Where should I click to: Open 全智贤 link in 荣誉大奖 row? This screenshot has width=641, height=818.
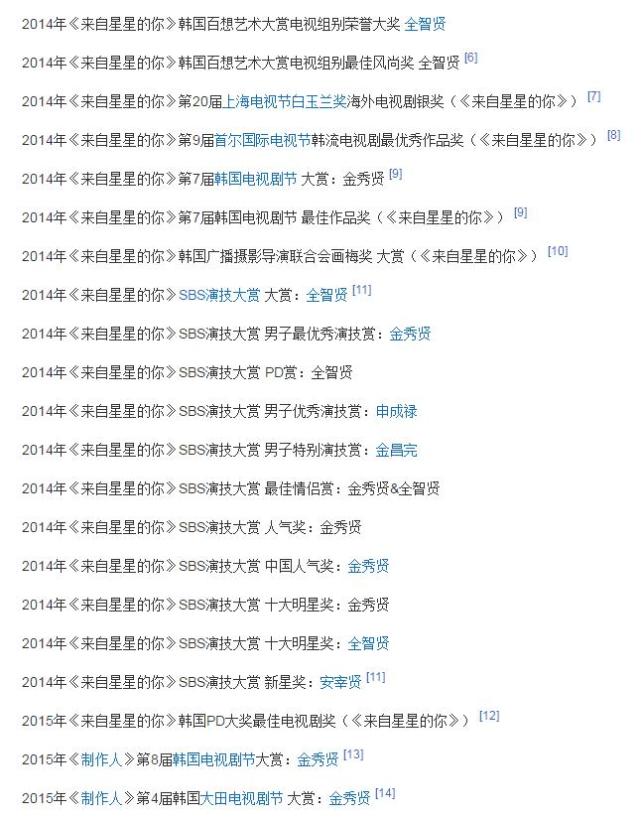425,24
